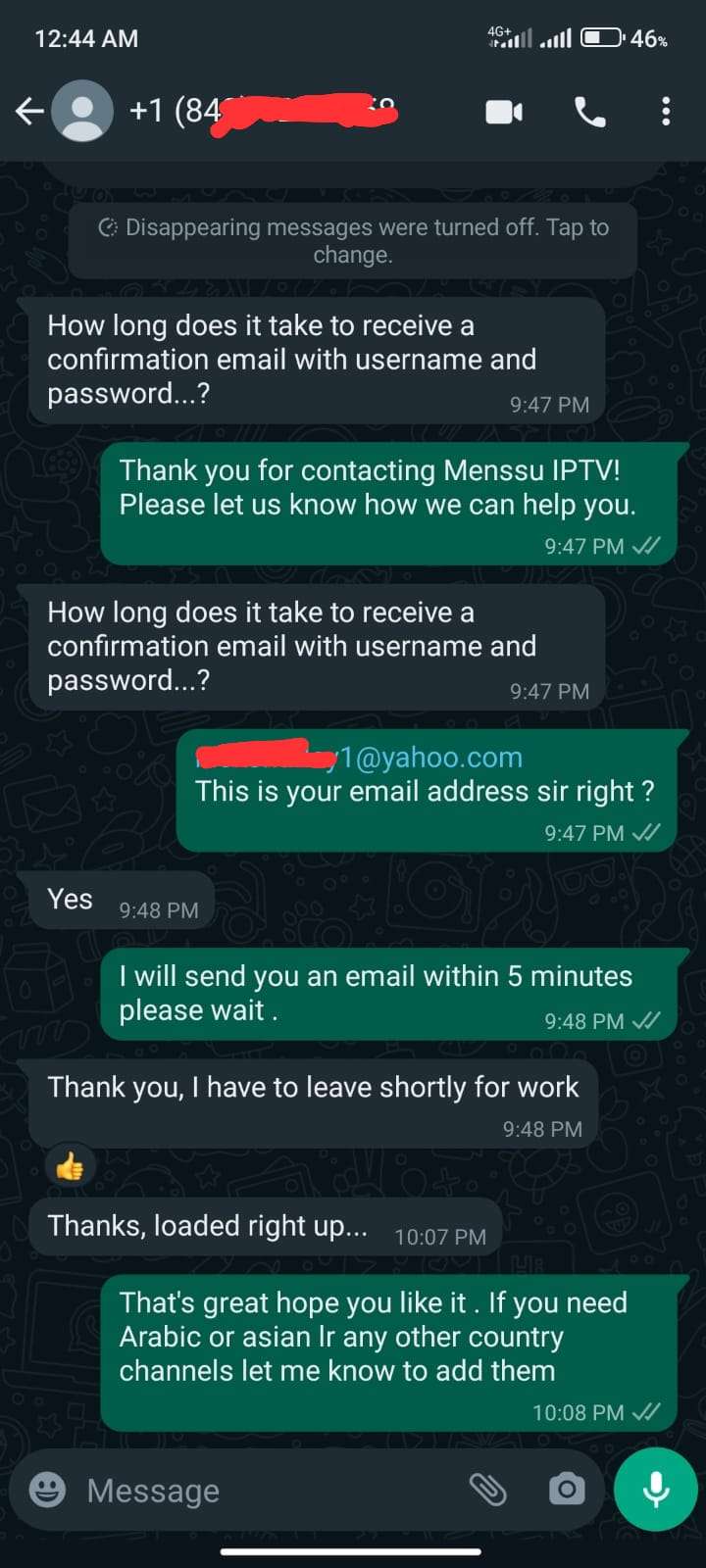Open the yahoo.com email address link
Screen dimensions: 706x1568
(x=429, y=758)
